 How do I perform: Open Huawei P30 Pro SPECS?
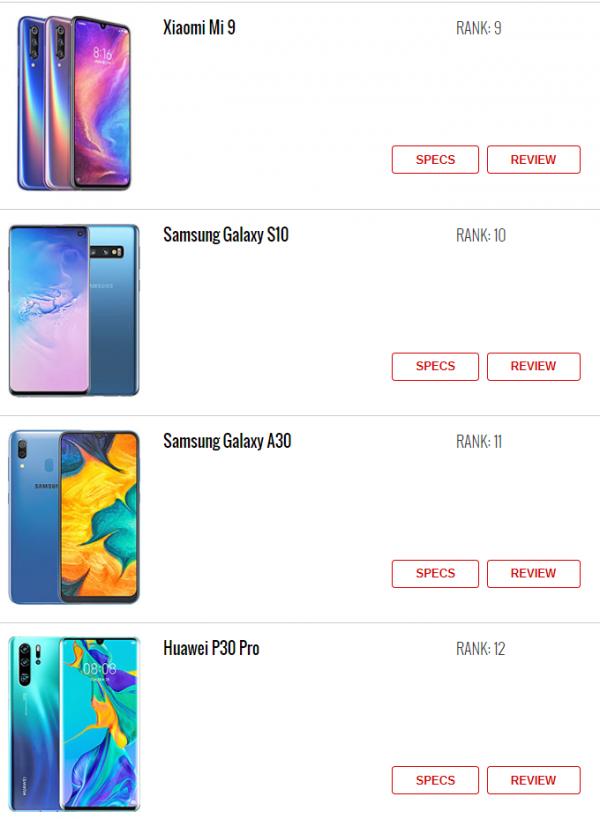pyautogui.click(x=435, y=781)
